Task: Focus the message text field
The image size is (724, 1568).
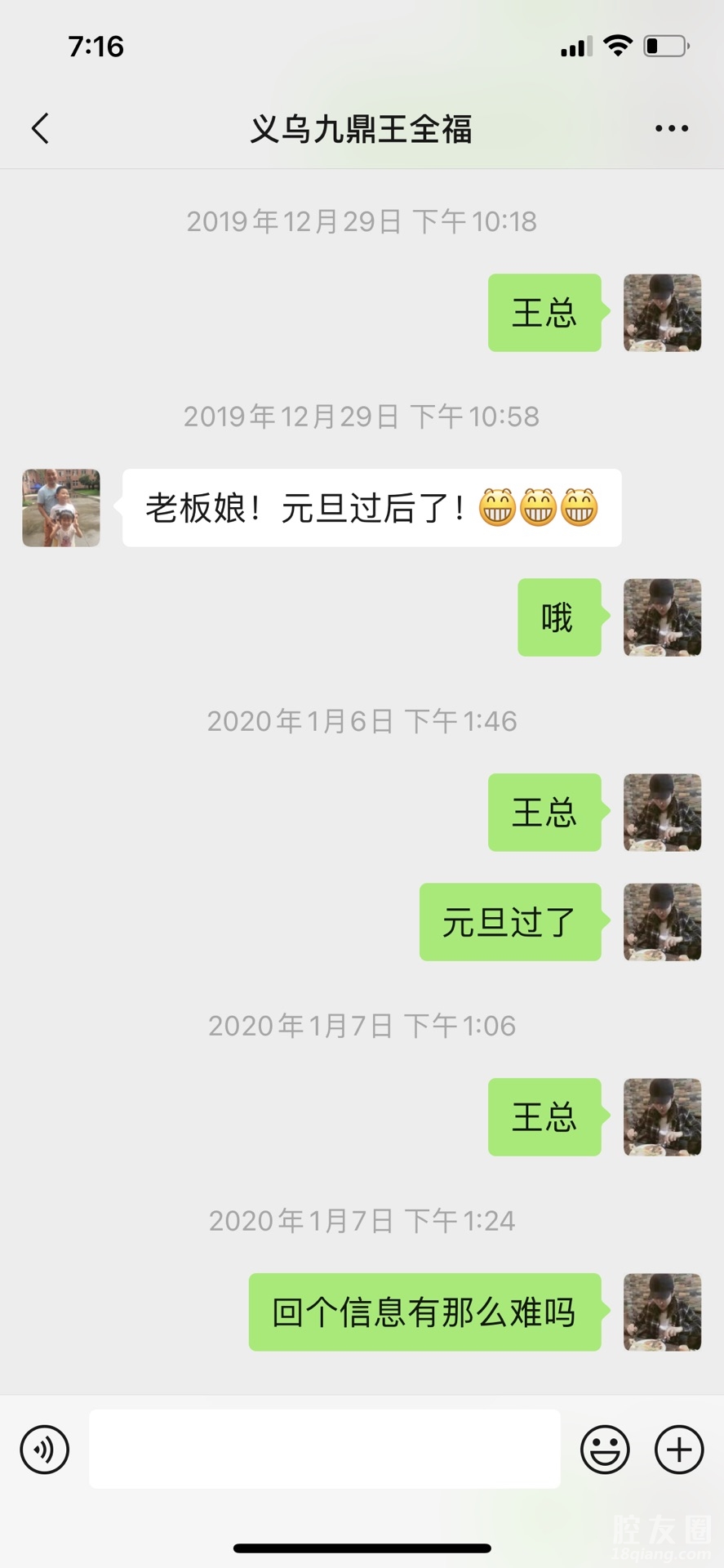Action: [324, 1450]
